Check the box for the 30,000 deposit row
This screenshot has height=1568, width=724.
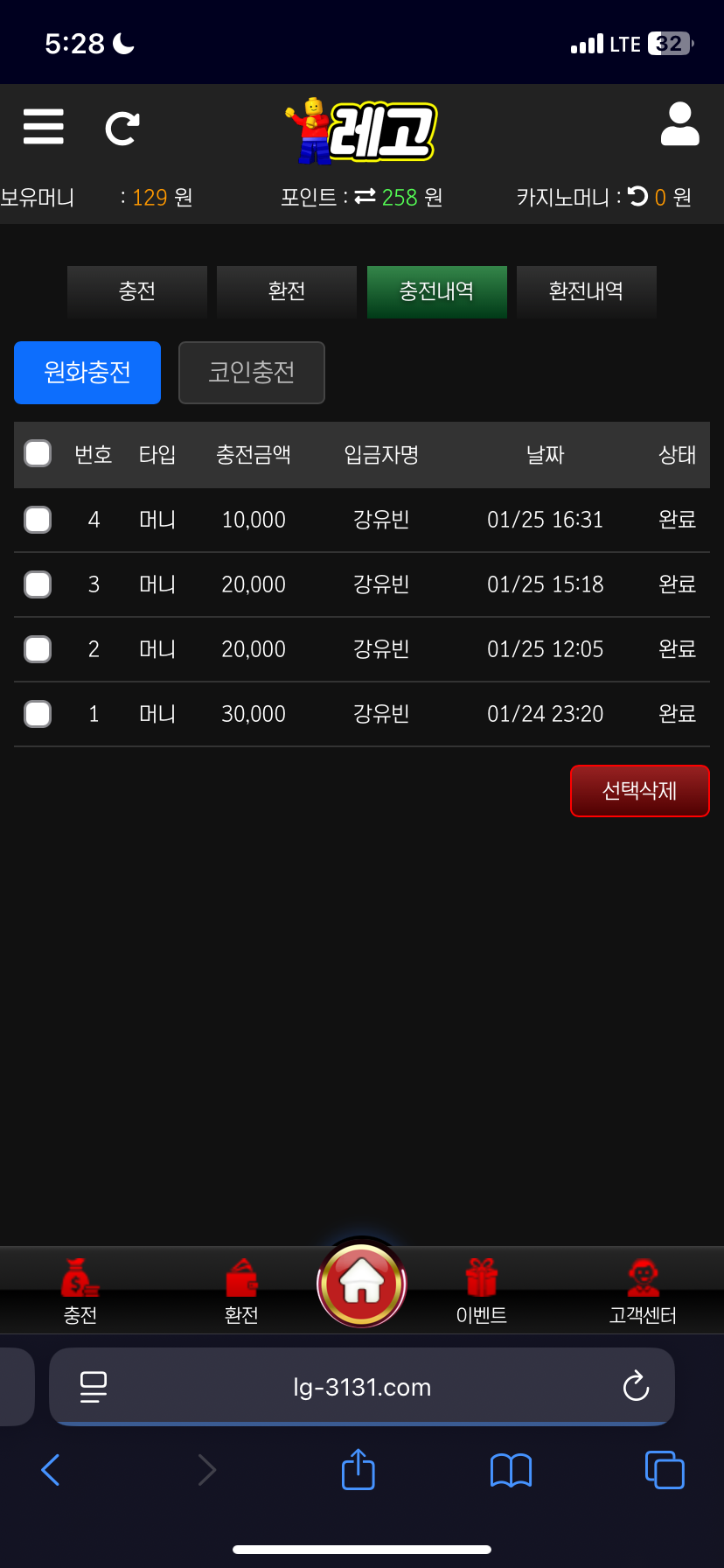coord(38,714)
